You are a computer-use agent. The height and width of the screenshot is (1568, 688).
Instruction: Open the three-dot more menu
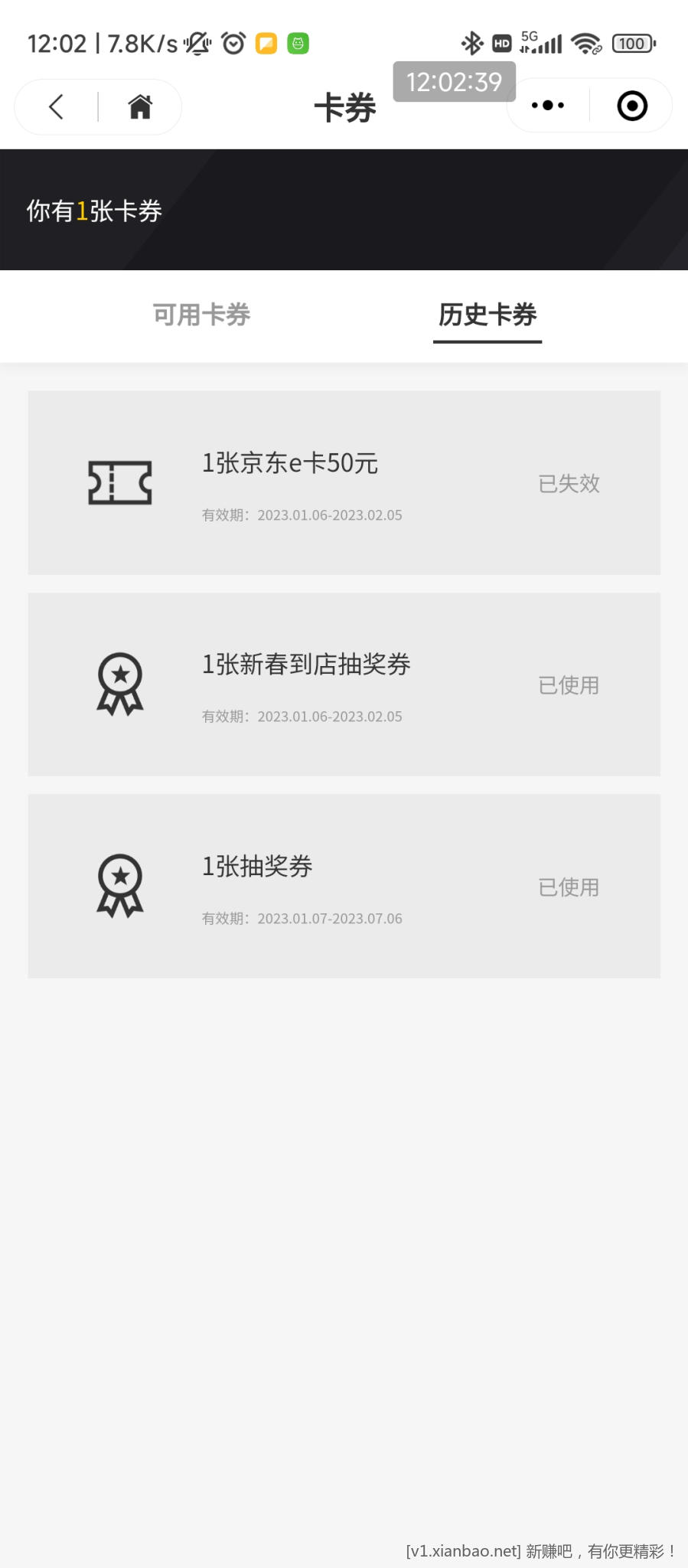(548, 106)
